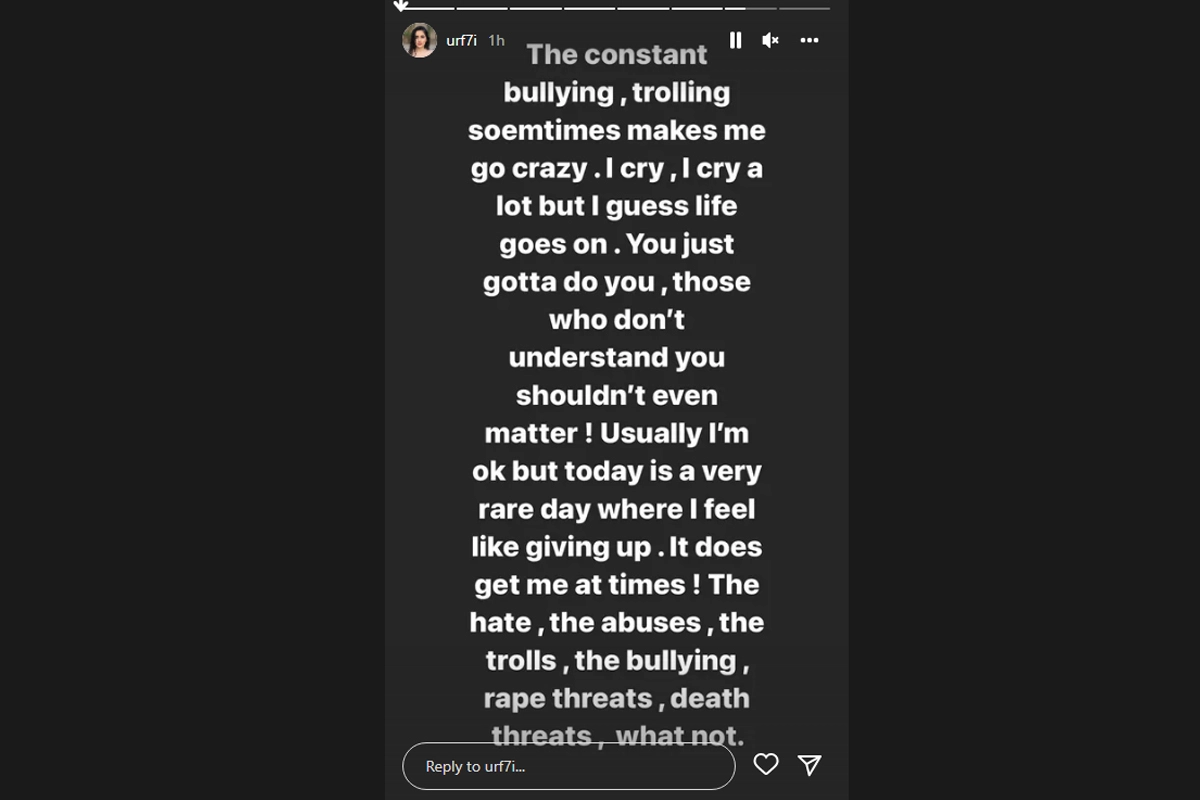Like this story with the heart

(x=766, y=765)
